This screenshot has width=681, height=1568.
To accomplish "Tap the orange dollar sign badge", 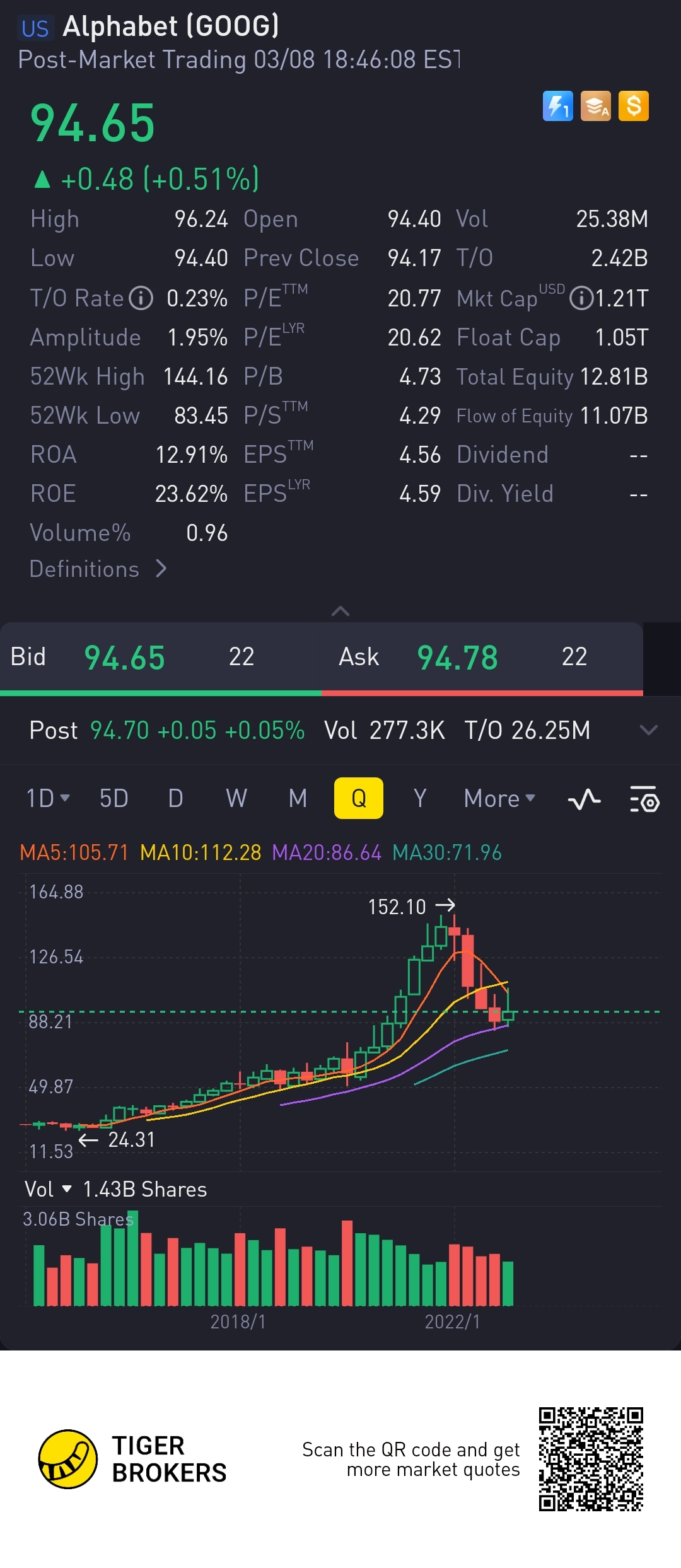I will (634, 106).
